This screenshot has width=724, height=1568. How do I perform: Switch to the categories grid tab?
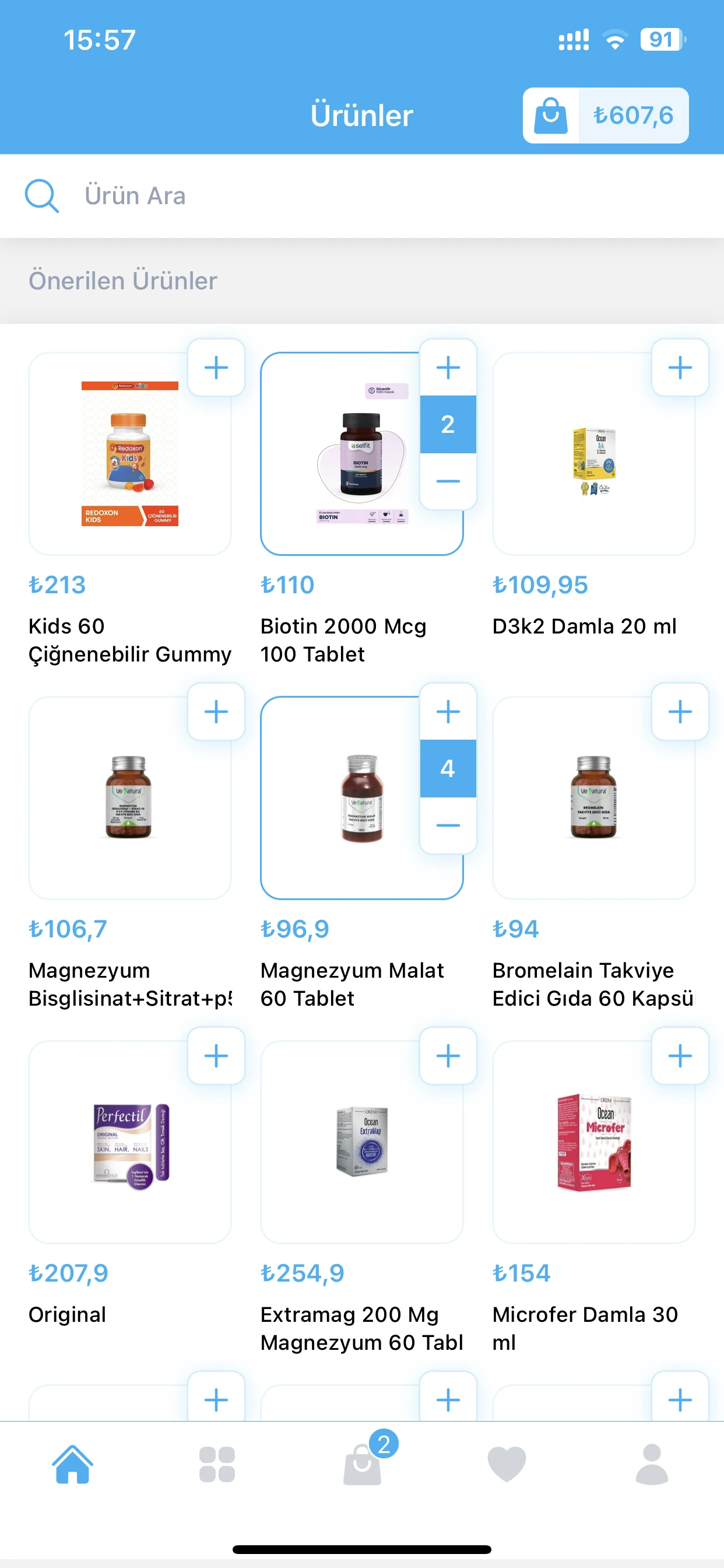pos(217,1464)
